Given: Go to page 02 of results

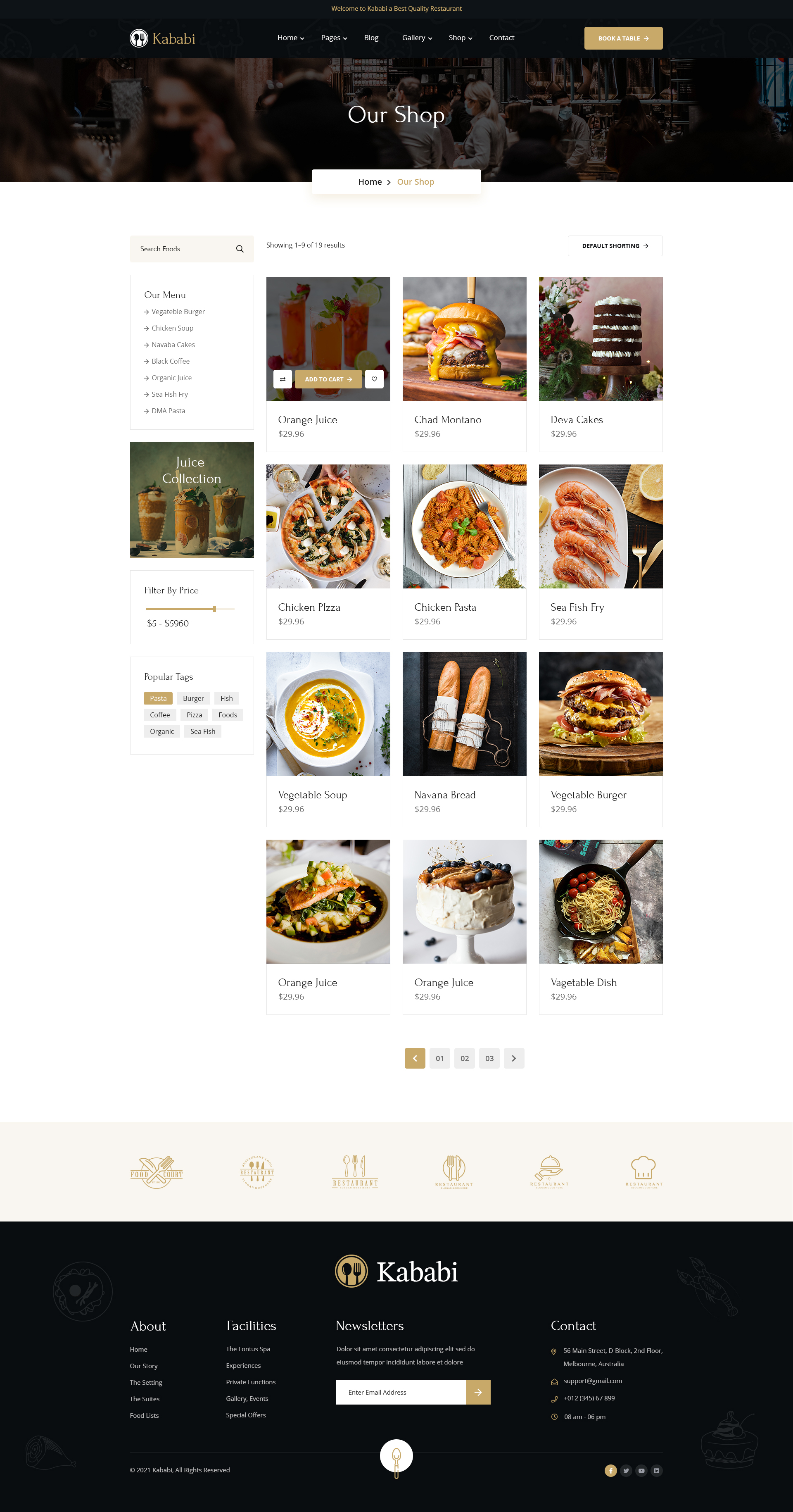Looking at the screenshot, I should 465,1058.
